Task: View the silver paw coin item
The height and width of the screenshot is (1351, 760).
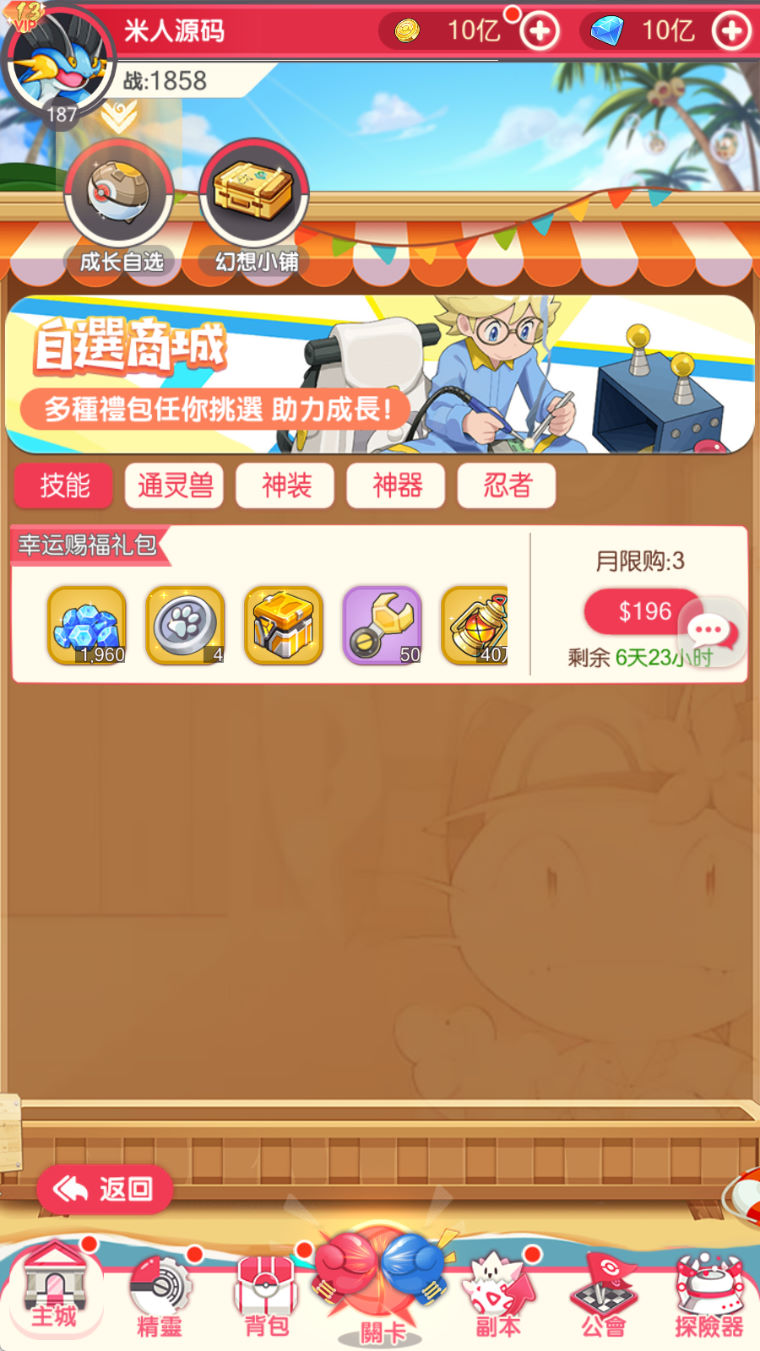Action: (x=185, y=626)
